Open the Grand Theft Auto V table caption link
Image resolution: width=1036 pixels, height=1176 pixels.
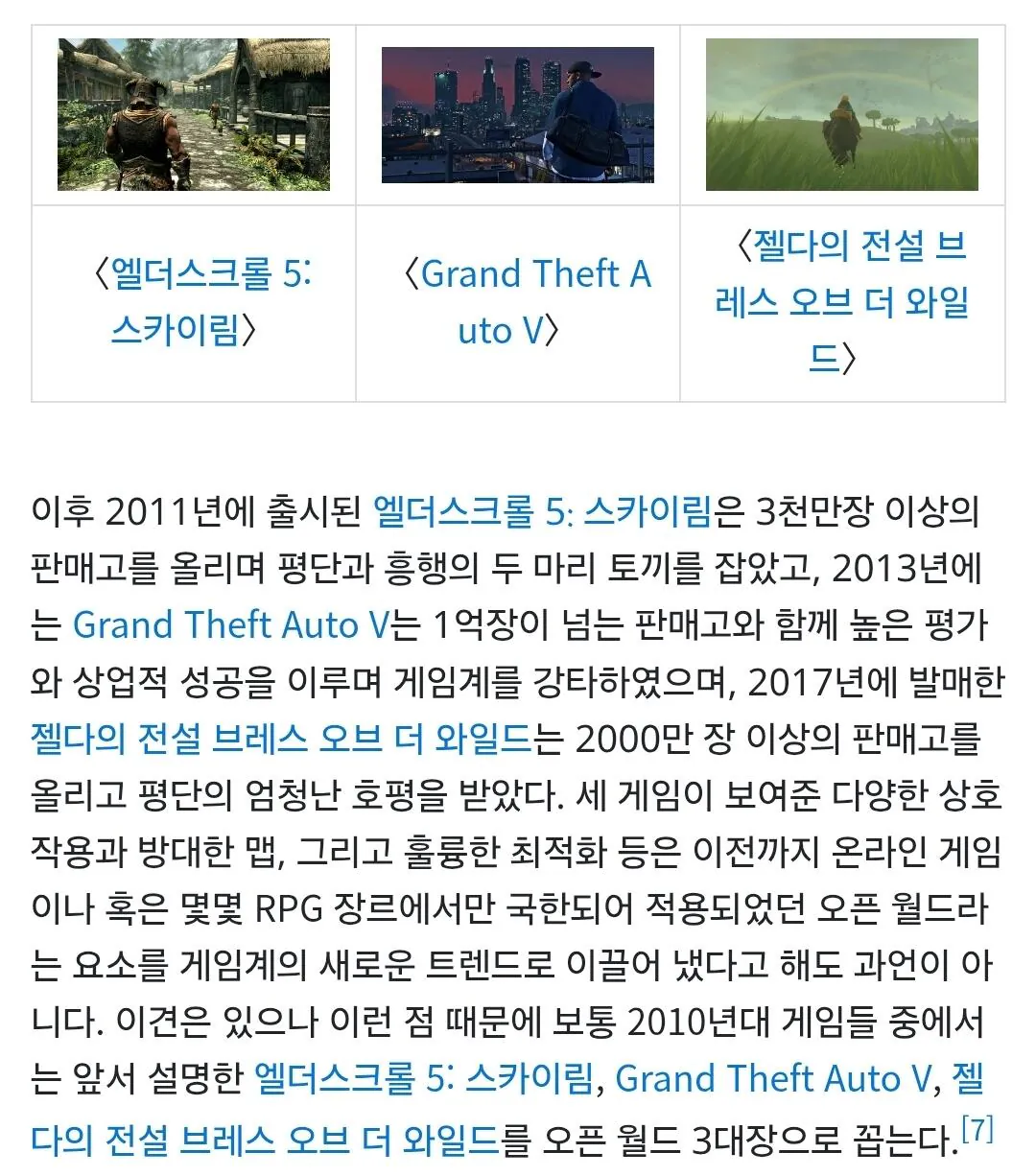(534, 274)
